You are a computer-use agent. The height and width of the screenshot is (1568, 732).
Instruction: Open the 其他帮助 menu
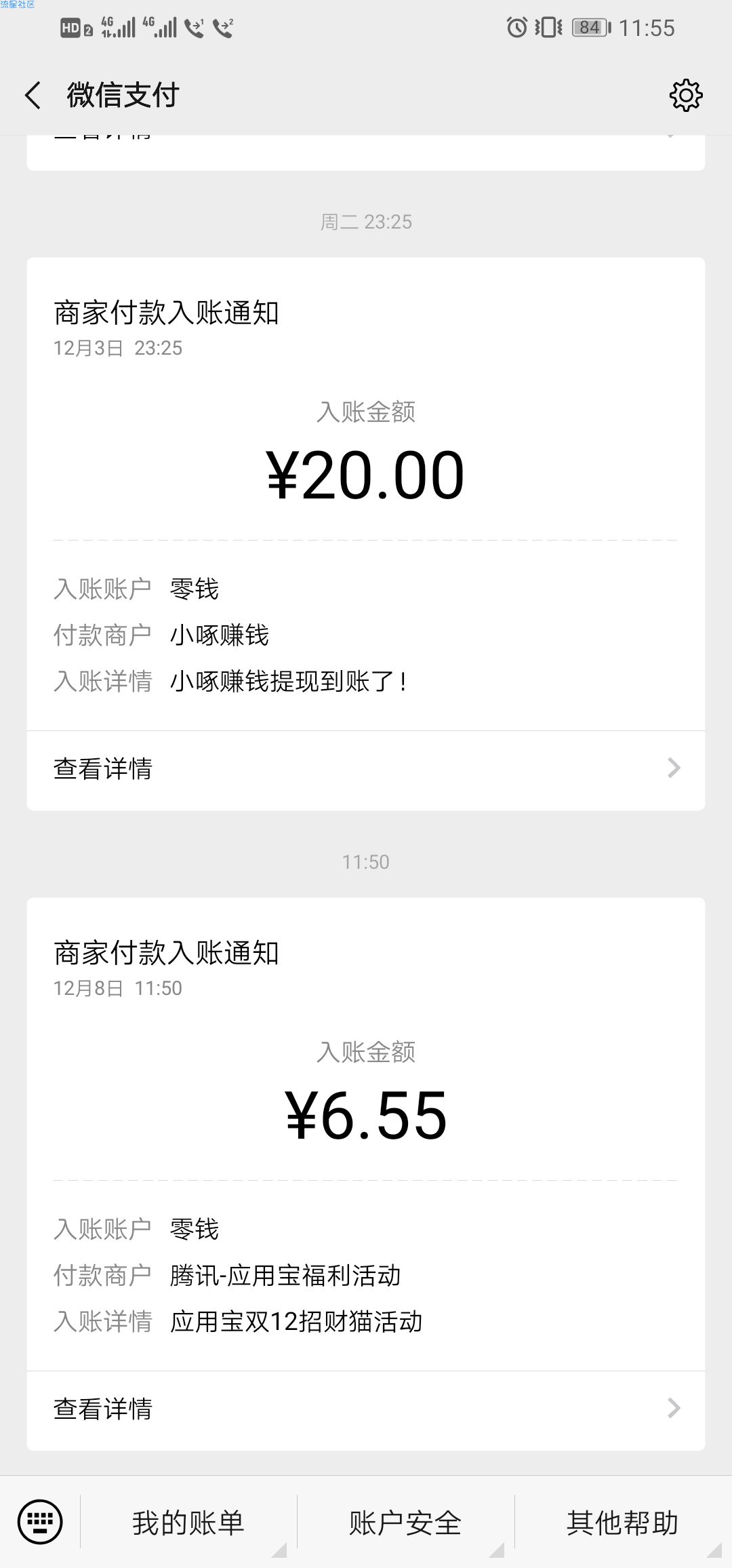(x=623, y=1523)
